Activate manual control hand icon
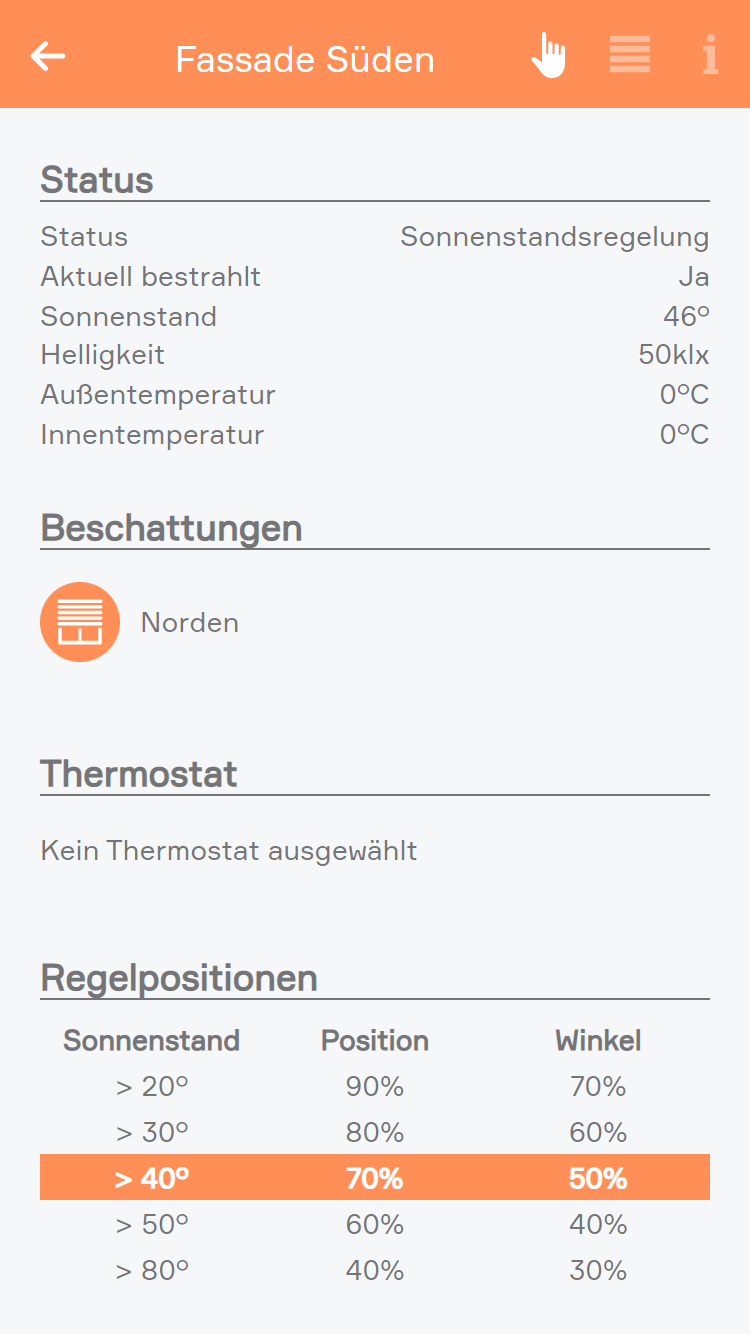 [548, 55]
